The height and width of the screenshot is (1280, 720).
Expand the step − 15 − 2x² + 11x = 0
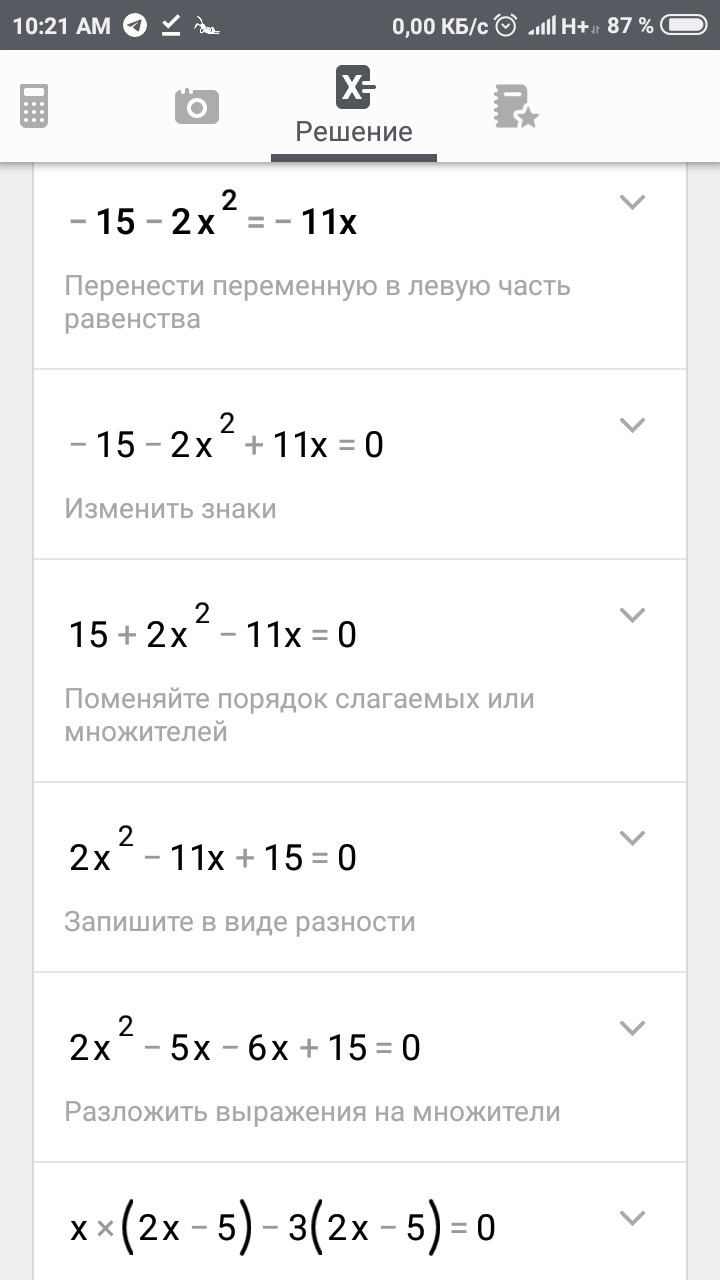click(x=632, y=426)
